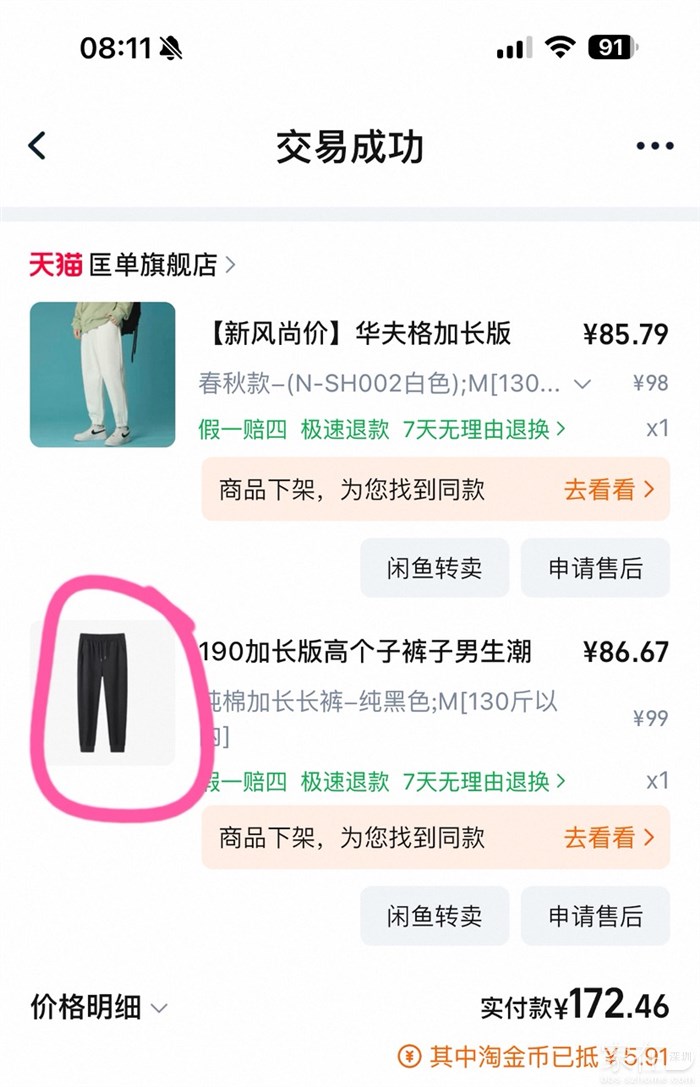View 7天无理由退换 details for black pants
The width and height of the screenshot is (700, 1087).
coord(484,781)
